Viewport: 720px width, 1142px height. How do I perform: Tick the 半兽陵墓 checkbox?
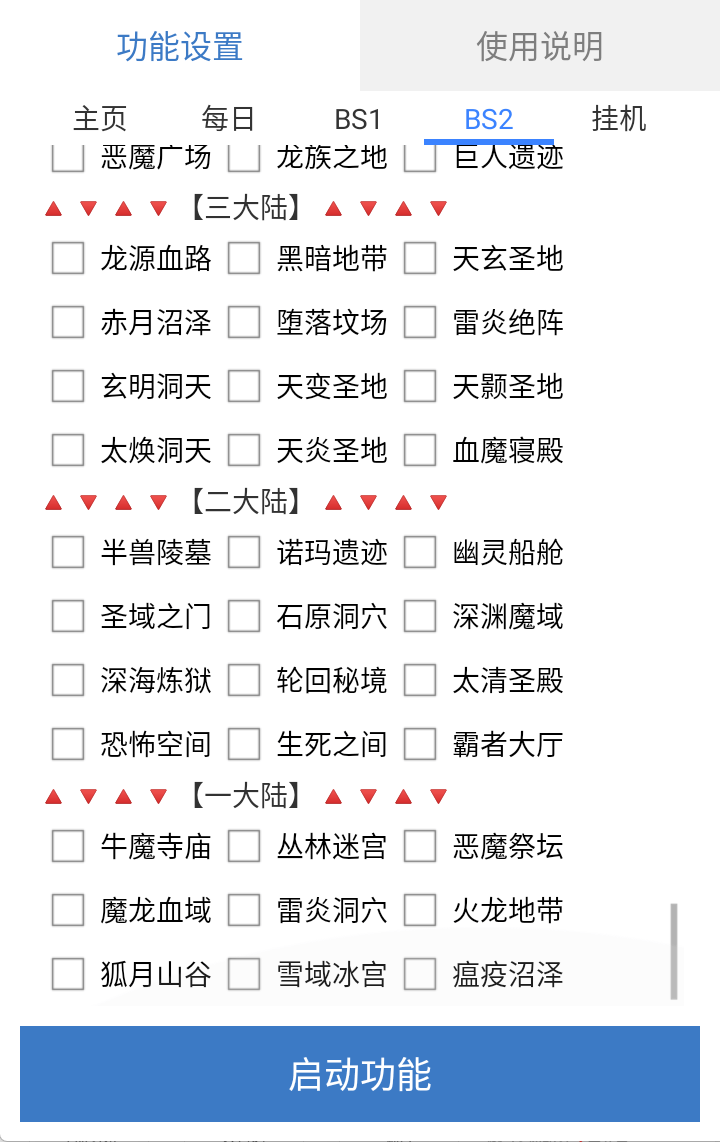(x=68, y=552)
